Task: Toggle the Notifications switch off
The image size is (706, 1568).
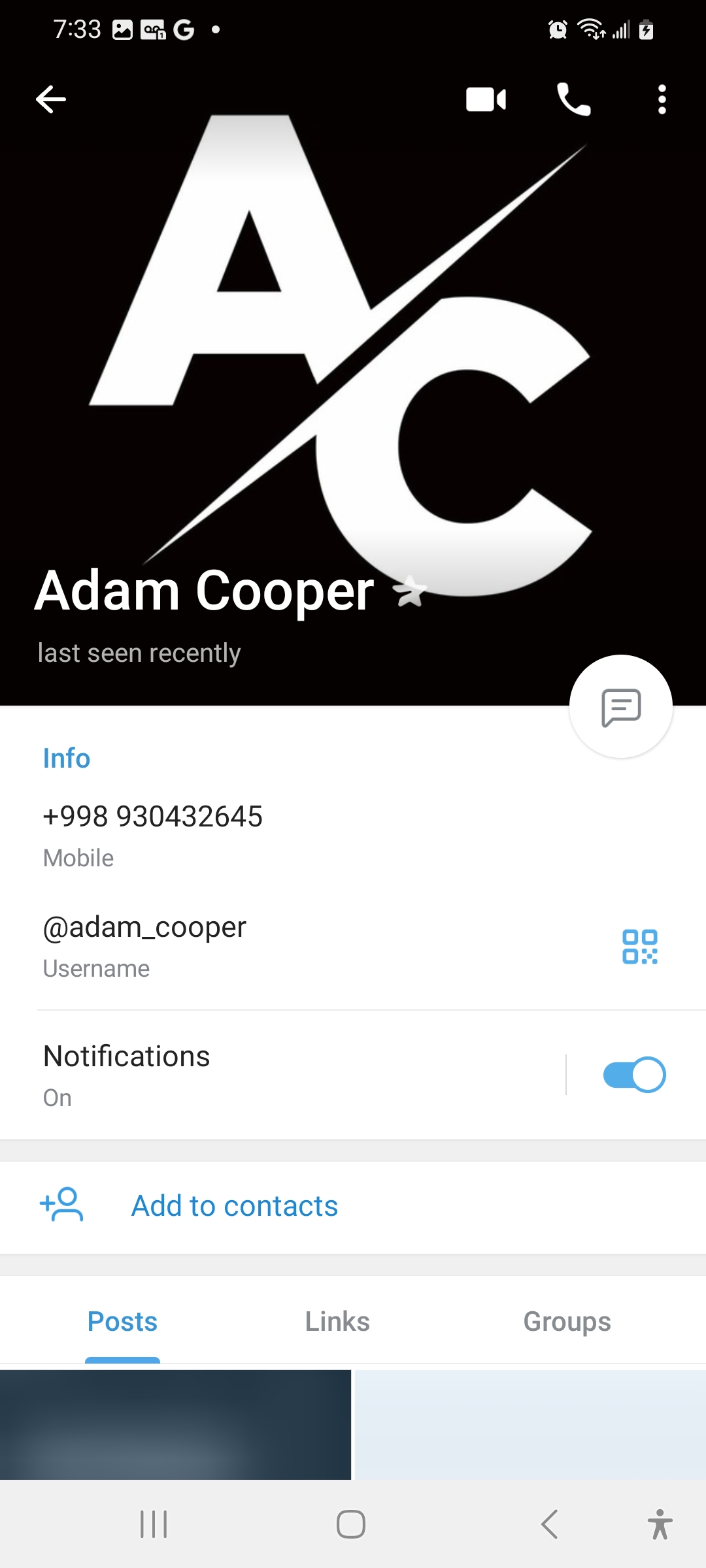Action: tap(634, 1074)
